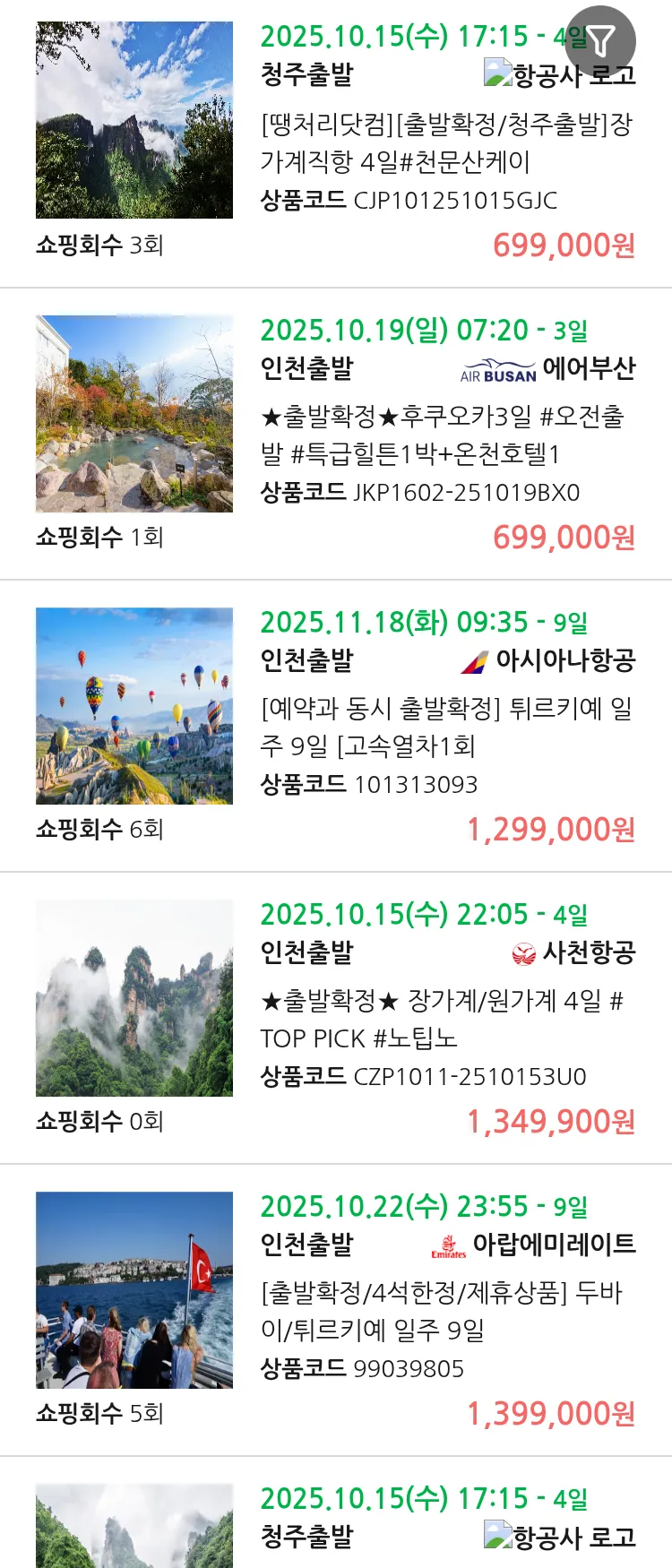Open the Cheongju 699,000원 Zhangjiajie 4-day package
Image resolution: width=672 pixels, height=1568 pixels.
(x=445, y=142)
